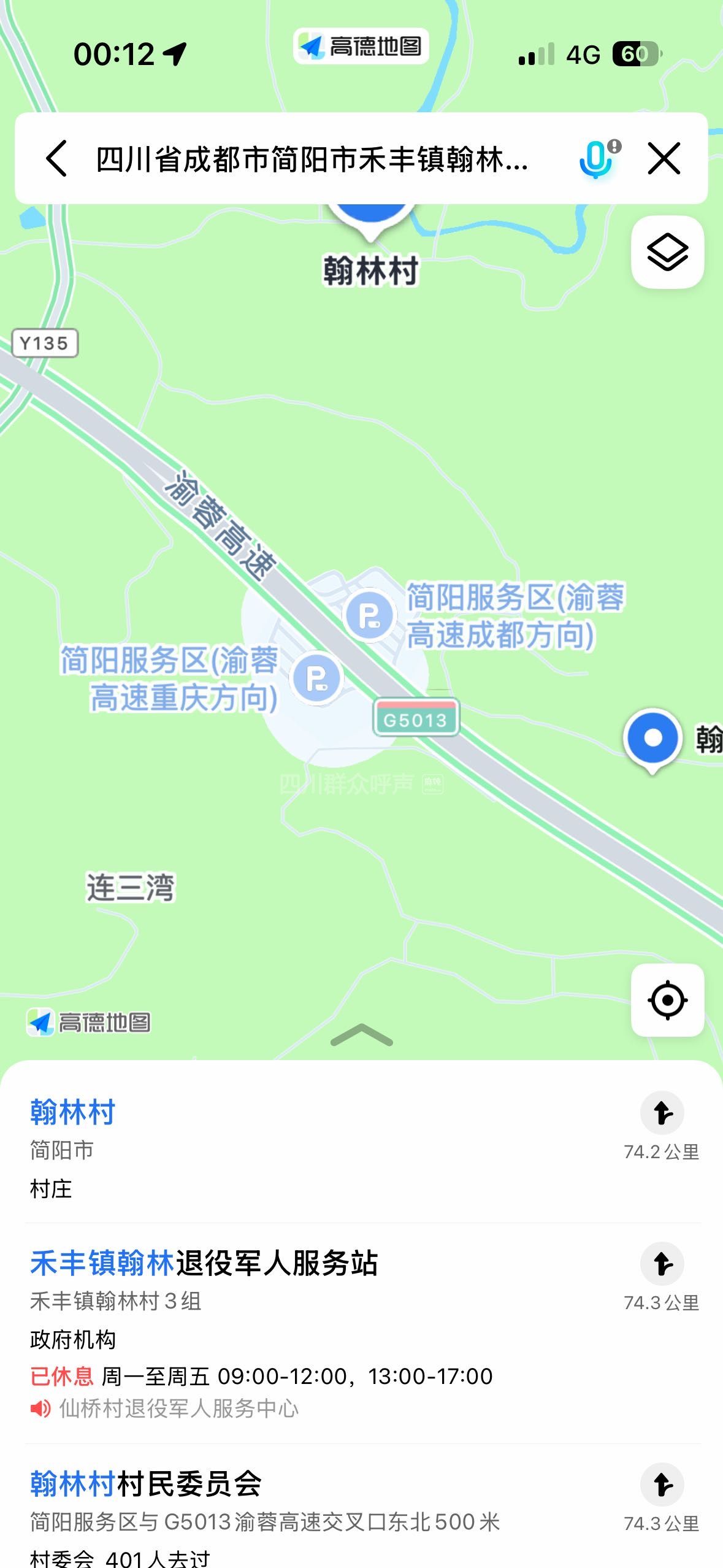This screenshot has width=723, height=1568.
Task: Tap the voice search microphone
Action: [x=595, y=159]
